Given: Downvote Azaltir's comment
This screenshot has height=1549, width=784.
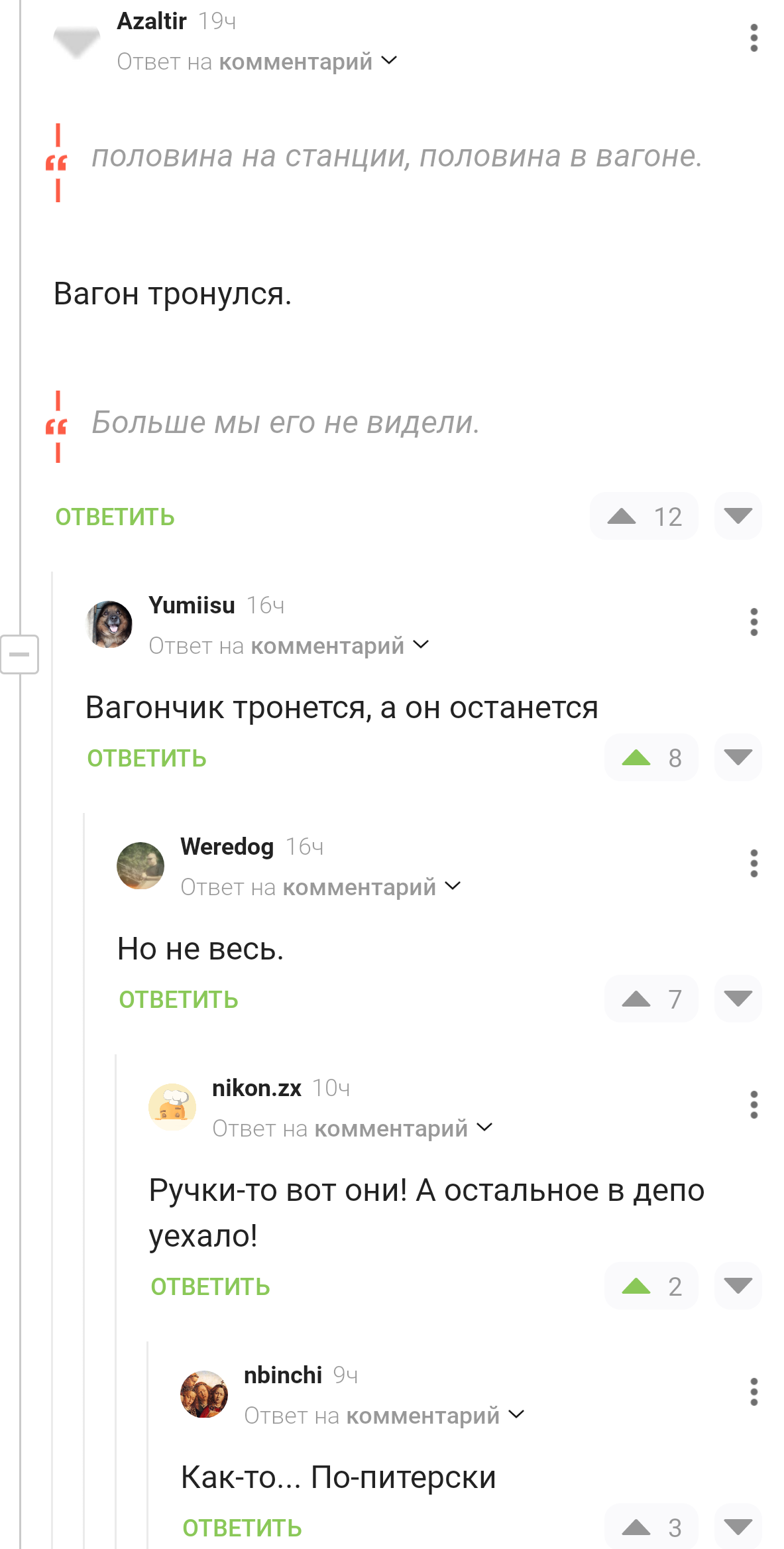Looking at the screenshot, I should pyautogui.click(x=738, y=517).
